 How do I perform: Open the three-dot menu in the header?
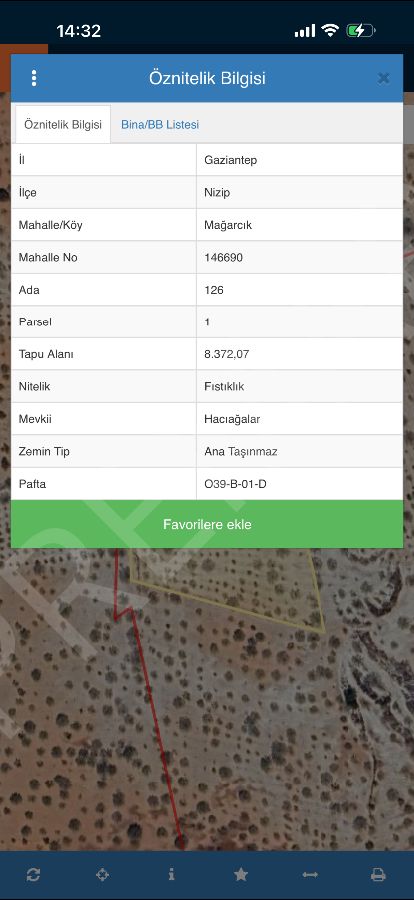[34, 78]
